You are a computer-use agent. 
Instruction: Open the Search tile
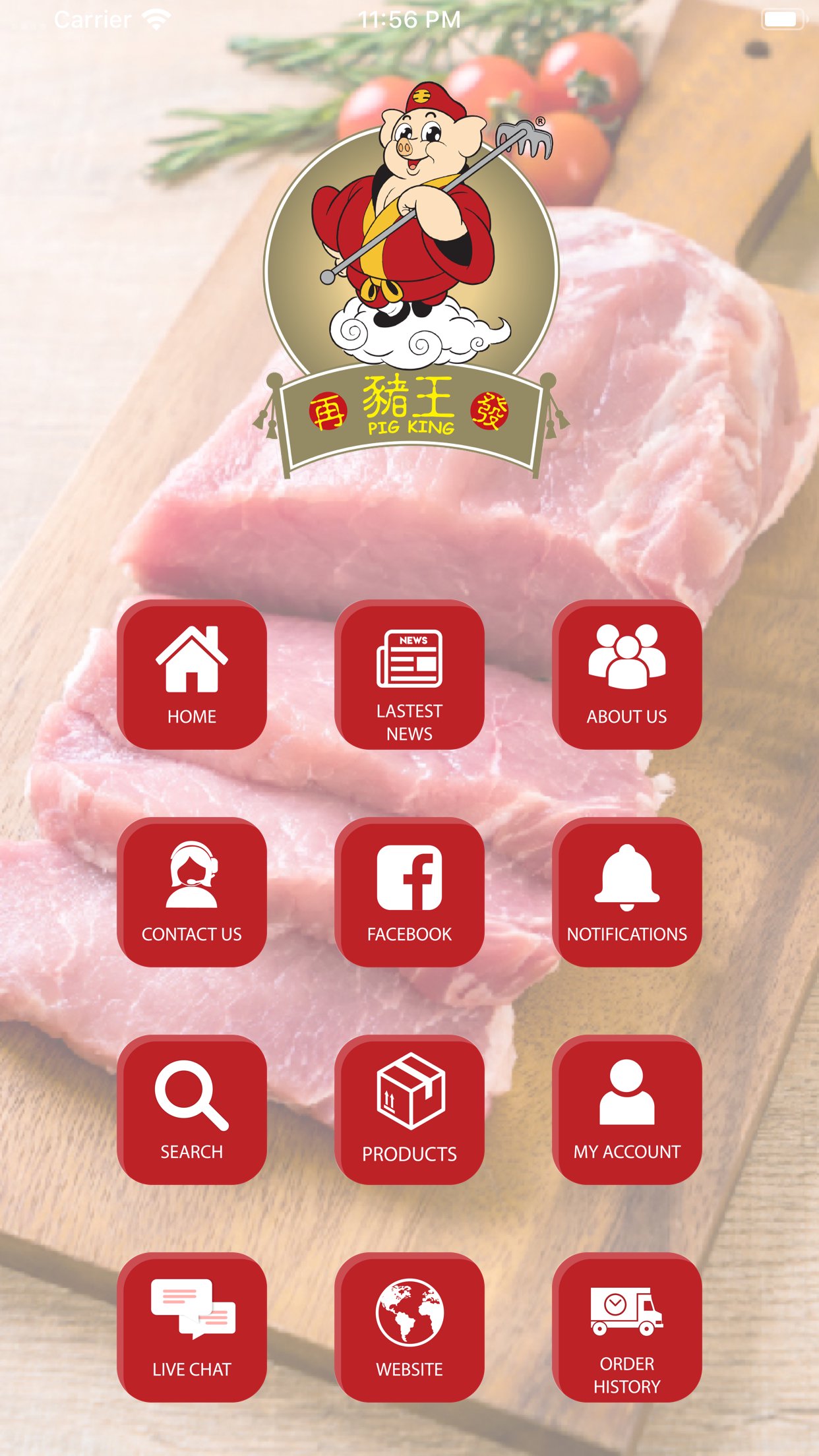(x=192, y=1110)
